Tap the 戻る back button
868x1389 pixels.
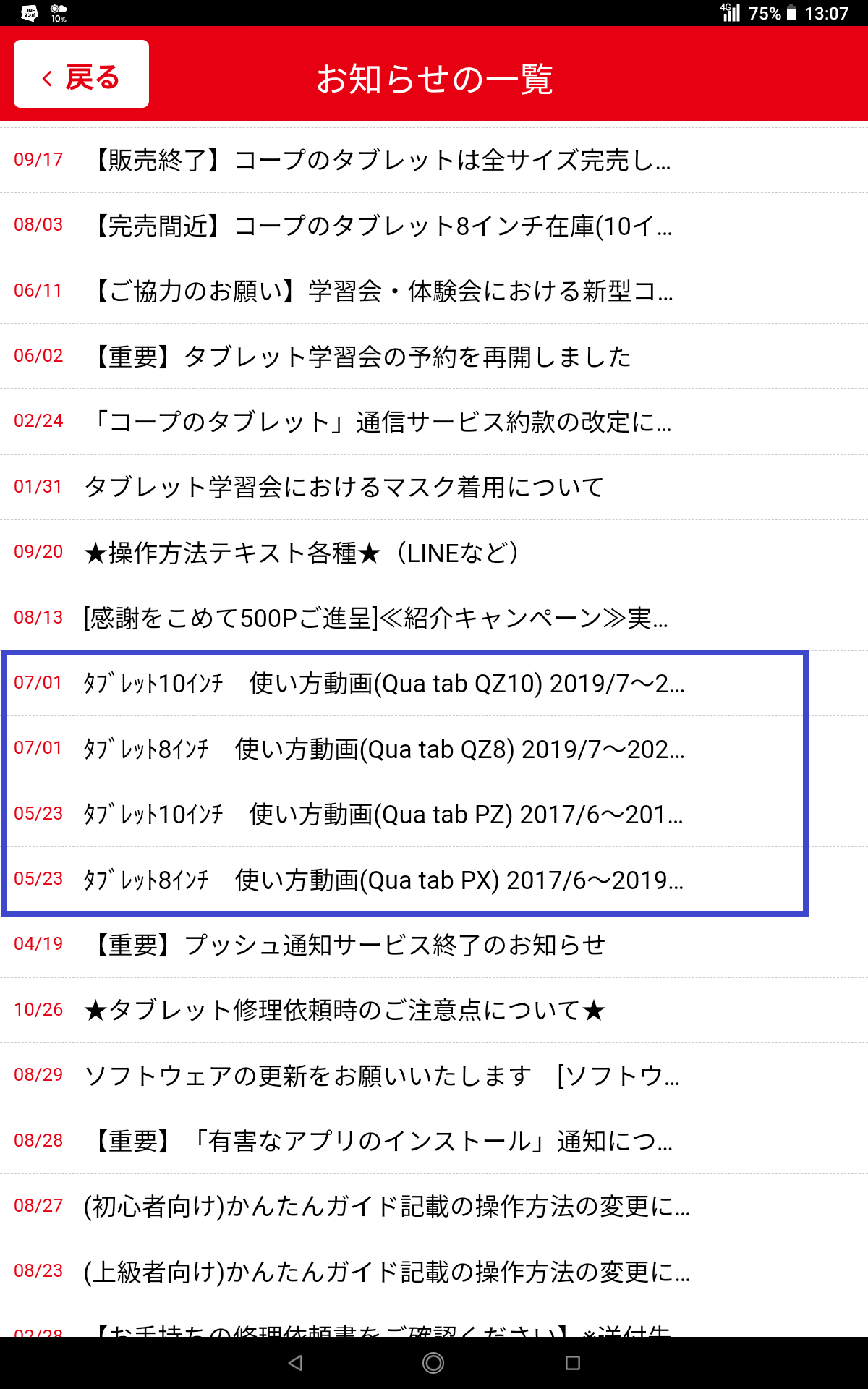(81, 74)
